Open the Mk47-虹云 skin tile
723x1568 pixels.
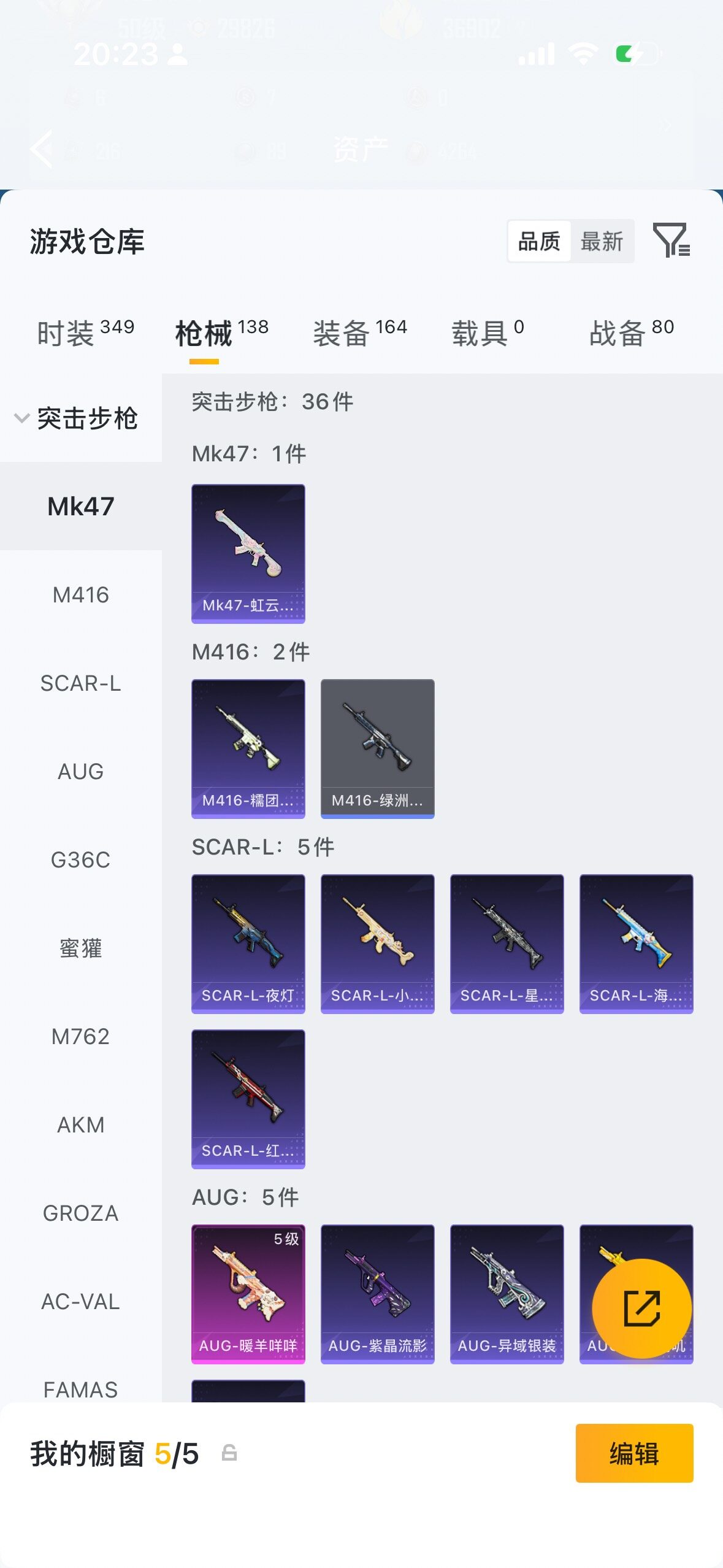(x=248, y=554)
